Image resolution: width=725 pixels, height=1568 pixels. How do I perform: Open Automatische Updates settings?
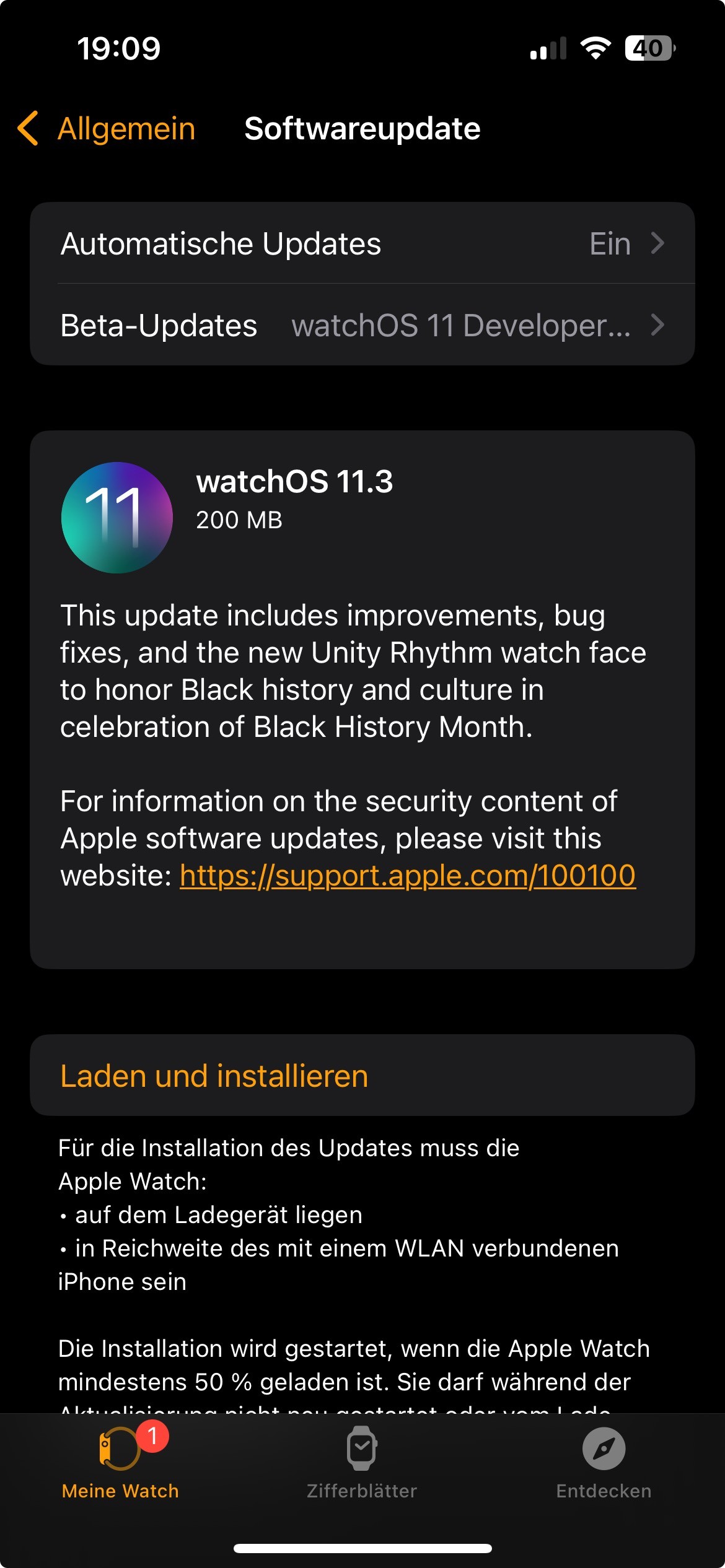[362, 243]
